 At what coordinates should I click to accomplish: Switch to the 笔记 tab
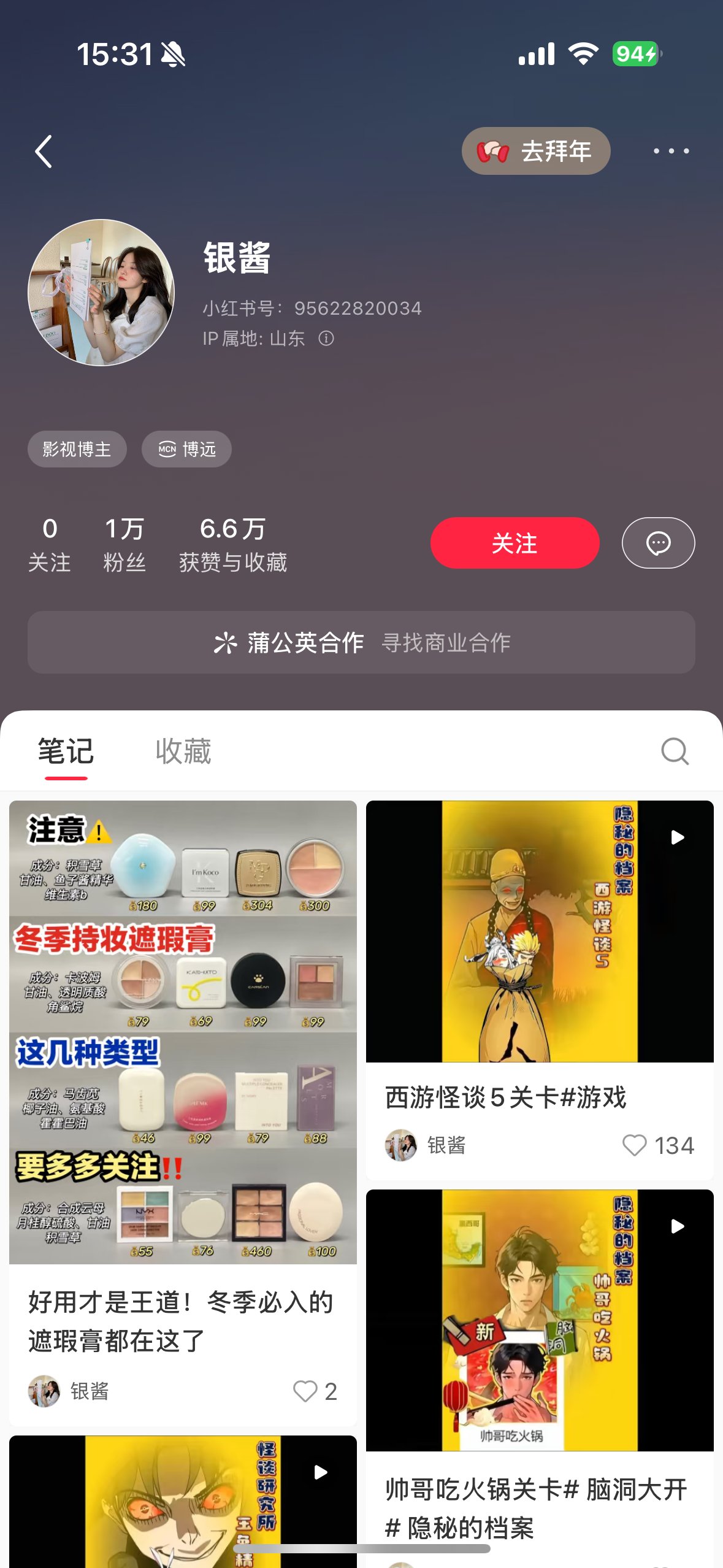tap(66, 751)
